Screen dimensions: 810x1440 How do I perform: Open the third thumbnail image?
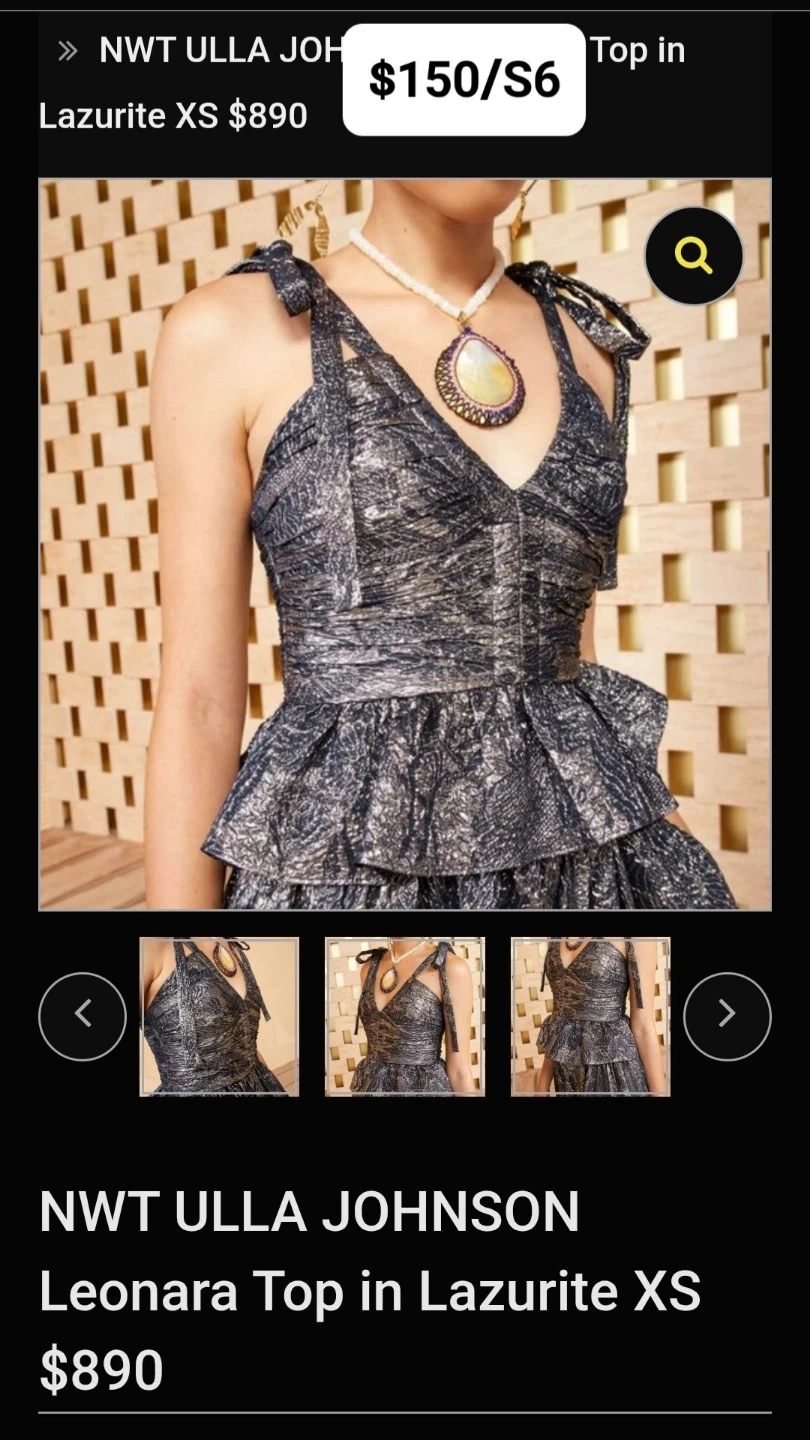coord(590,1016)
